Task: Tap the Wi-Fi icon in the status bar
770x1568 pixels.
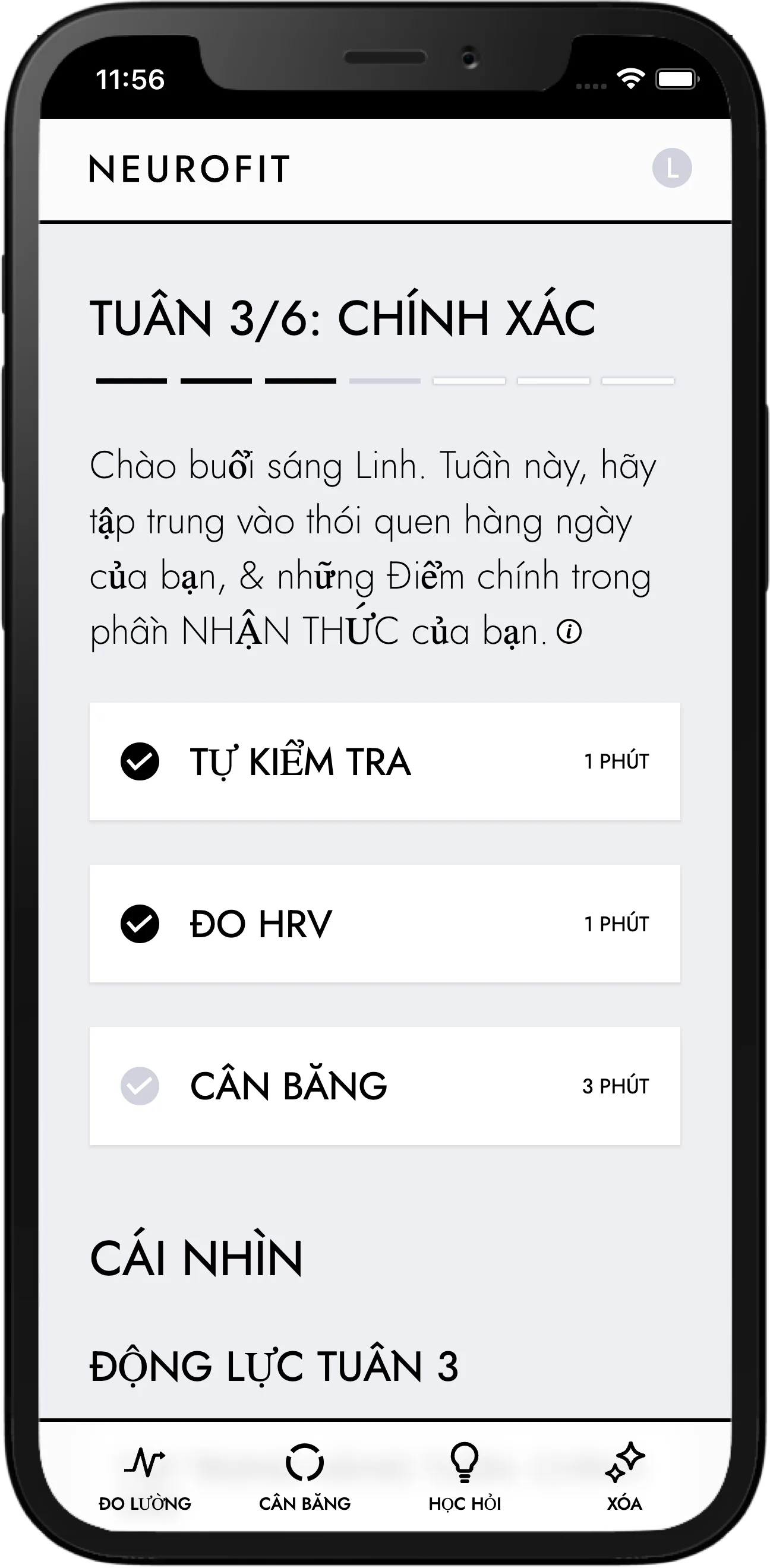Action: click(x=630, y=78)
